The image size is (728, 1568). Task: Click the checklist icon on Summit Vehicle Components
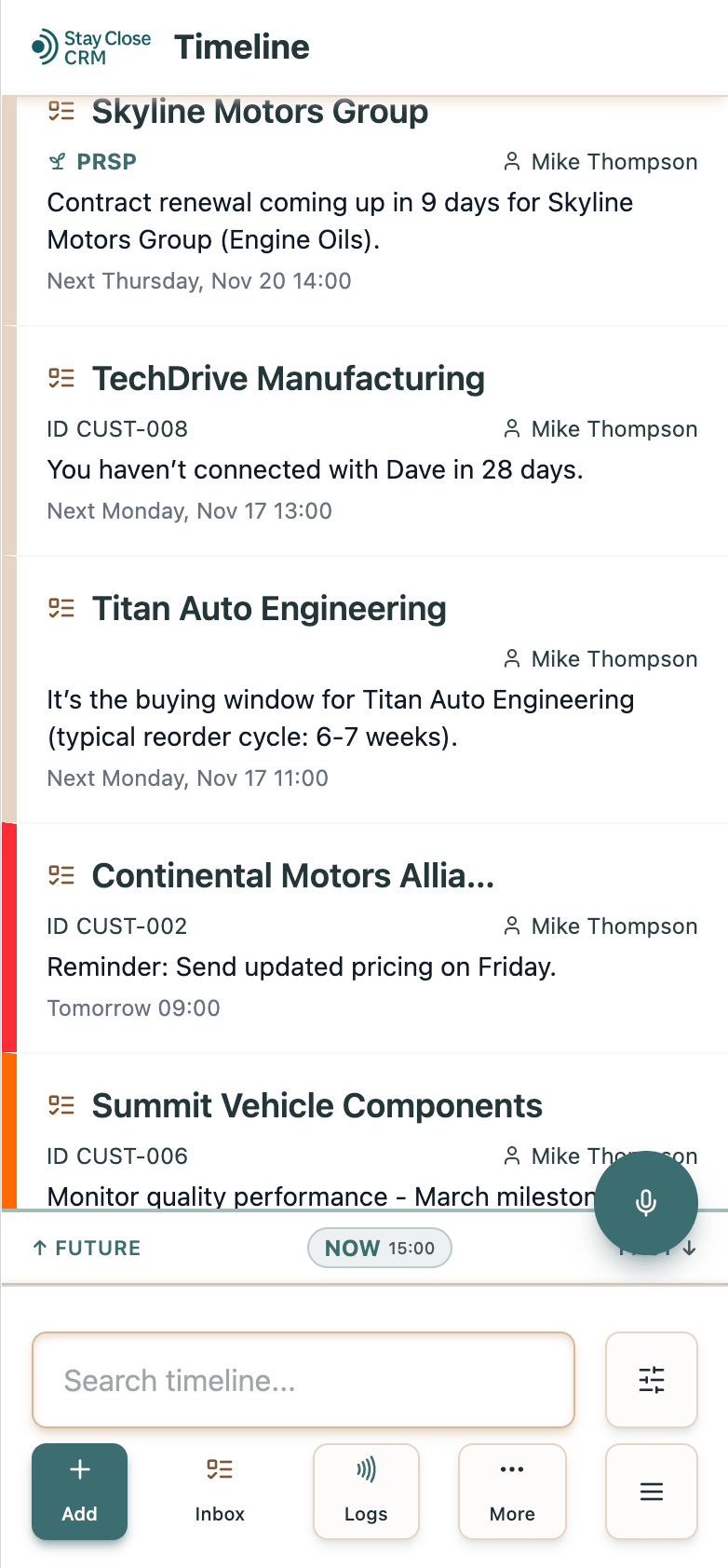pos(62,1105)
